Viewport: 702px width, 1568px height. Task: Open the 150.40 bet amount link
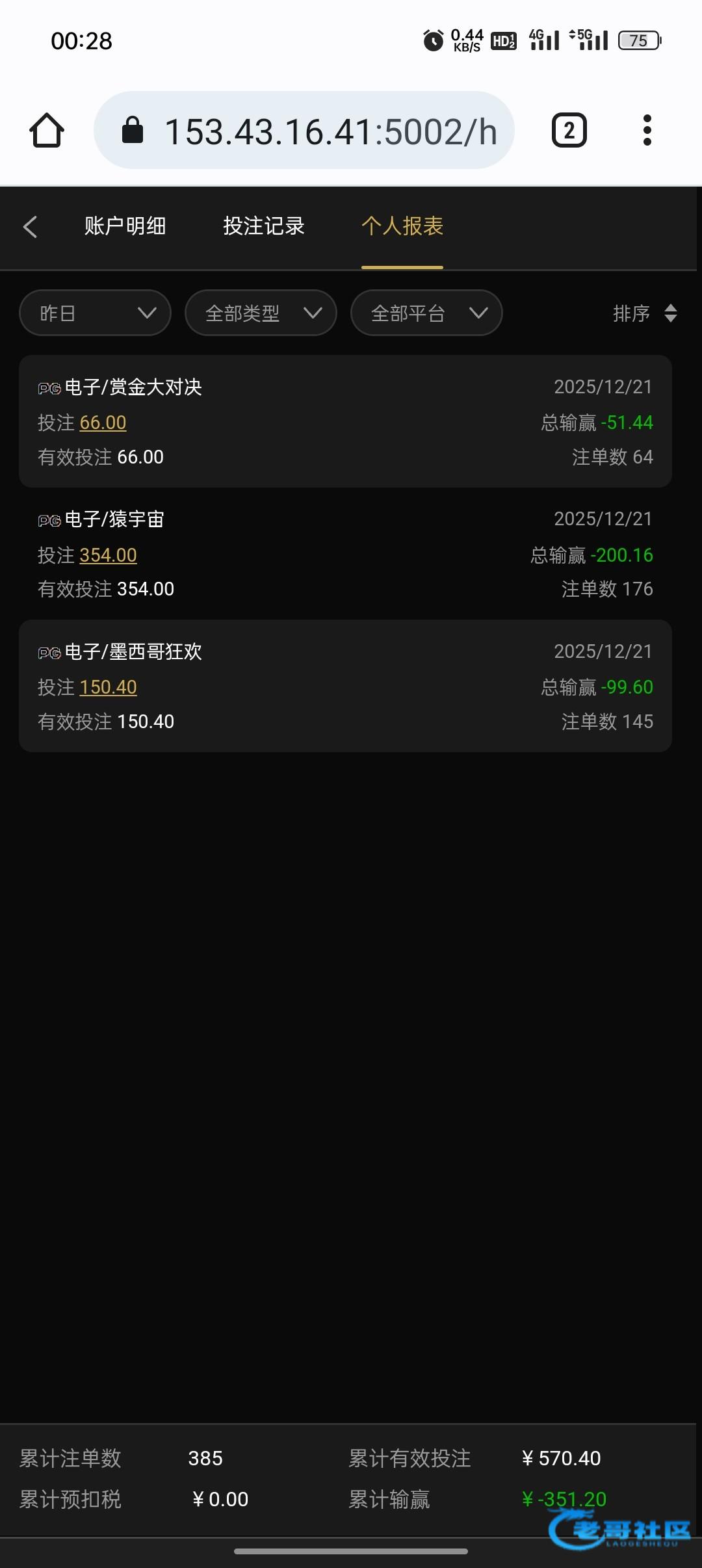pos(108,687)
